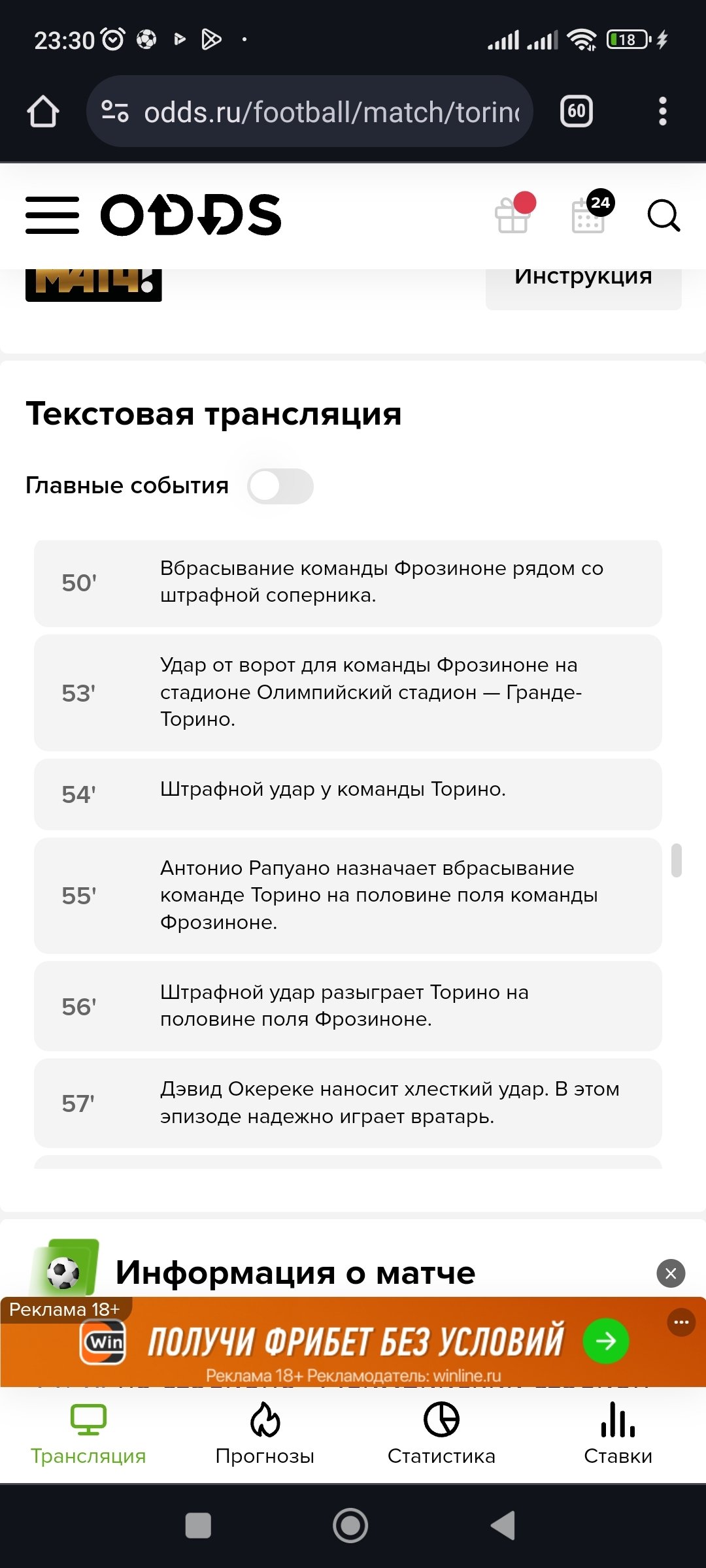Viewport: 706px width, 1568px height.
Task: Open the gift bonuses icon
Action: point(513,215)
